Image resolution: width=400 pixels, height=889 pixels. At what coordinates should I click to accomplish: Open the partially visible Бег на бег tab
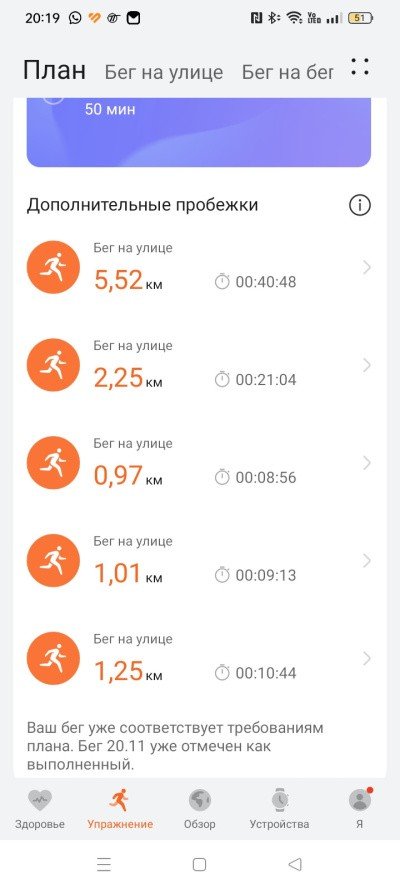pos(287,73)
